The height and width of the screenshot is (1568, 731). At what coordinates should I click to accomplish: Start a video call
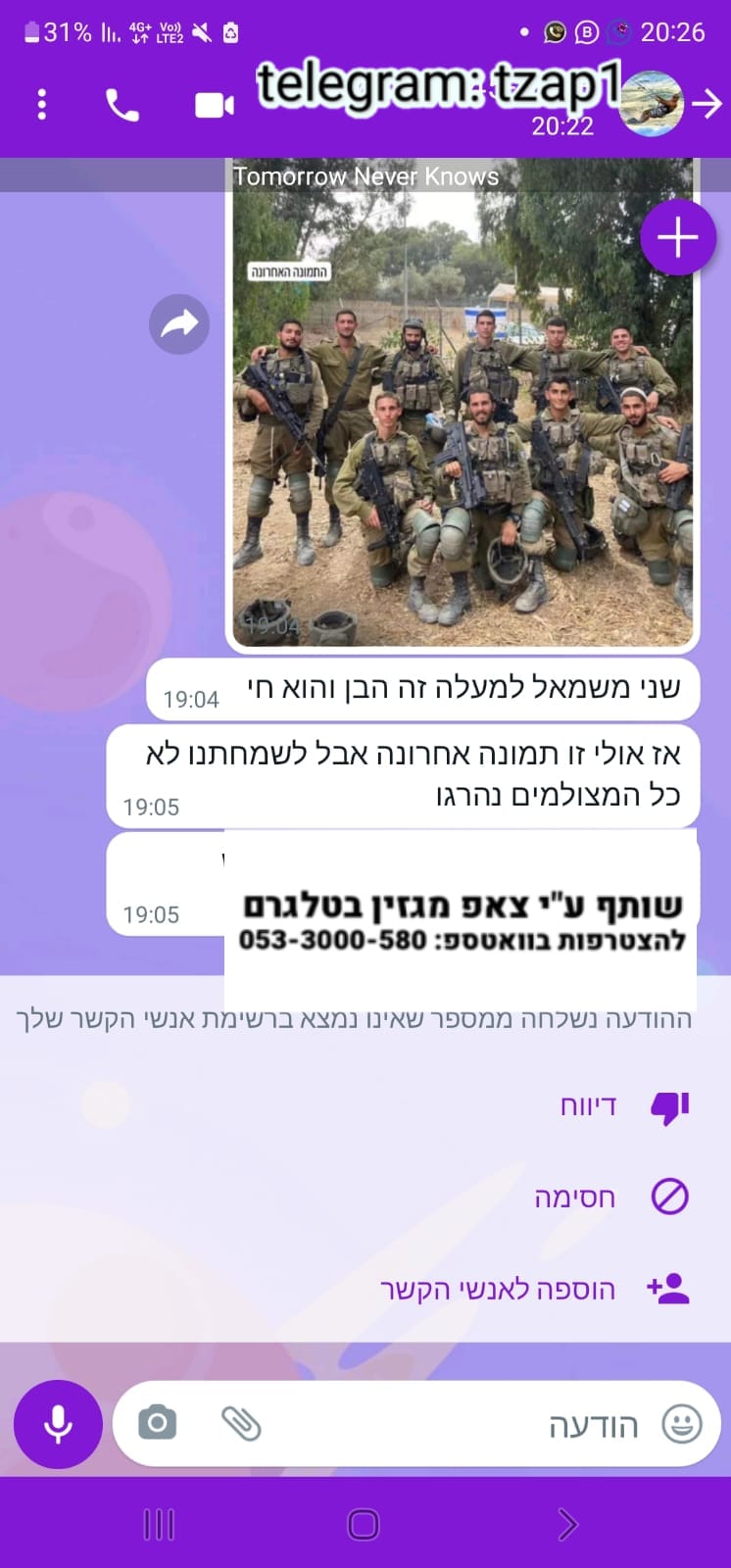click(x=215, y=105)
